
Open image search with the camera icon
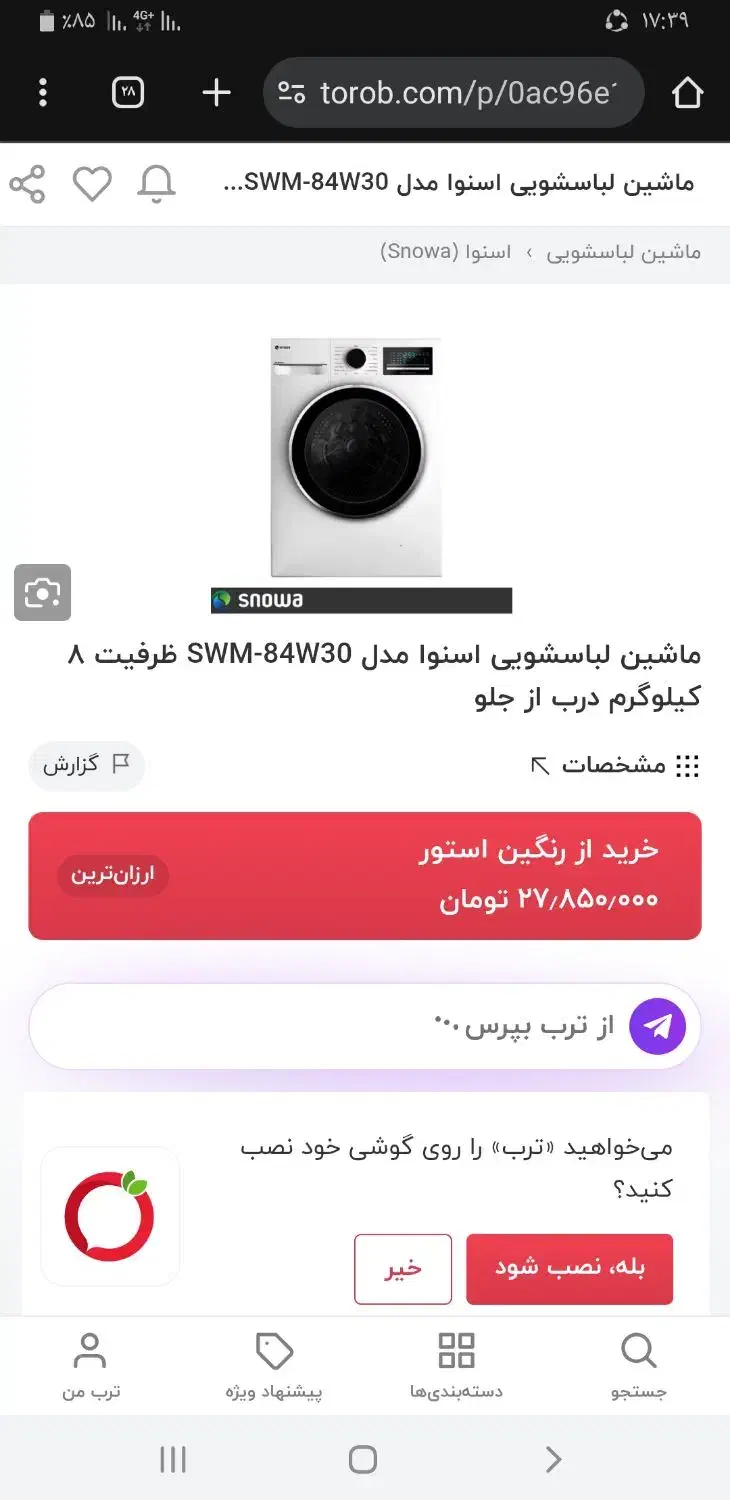42,593
